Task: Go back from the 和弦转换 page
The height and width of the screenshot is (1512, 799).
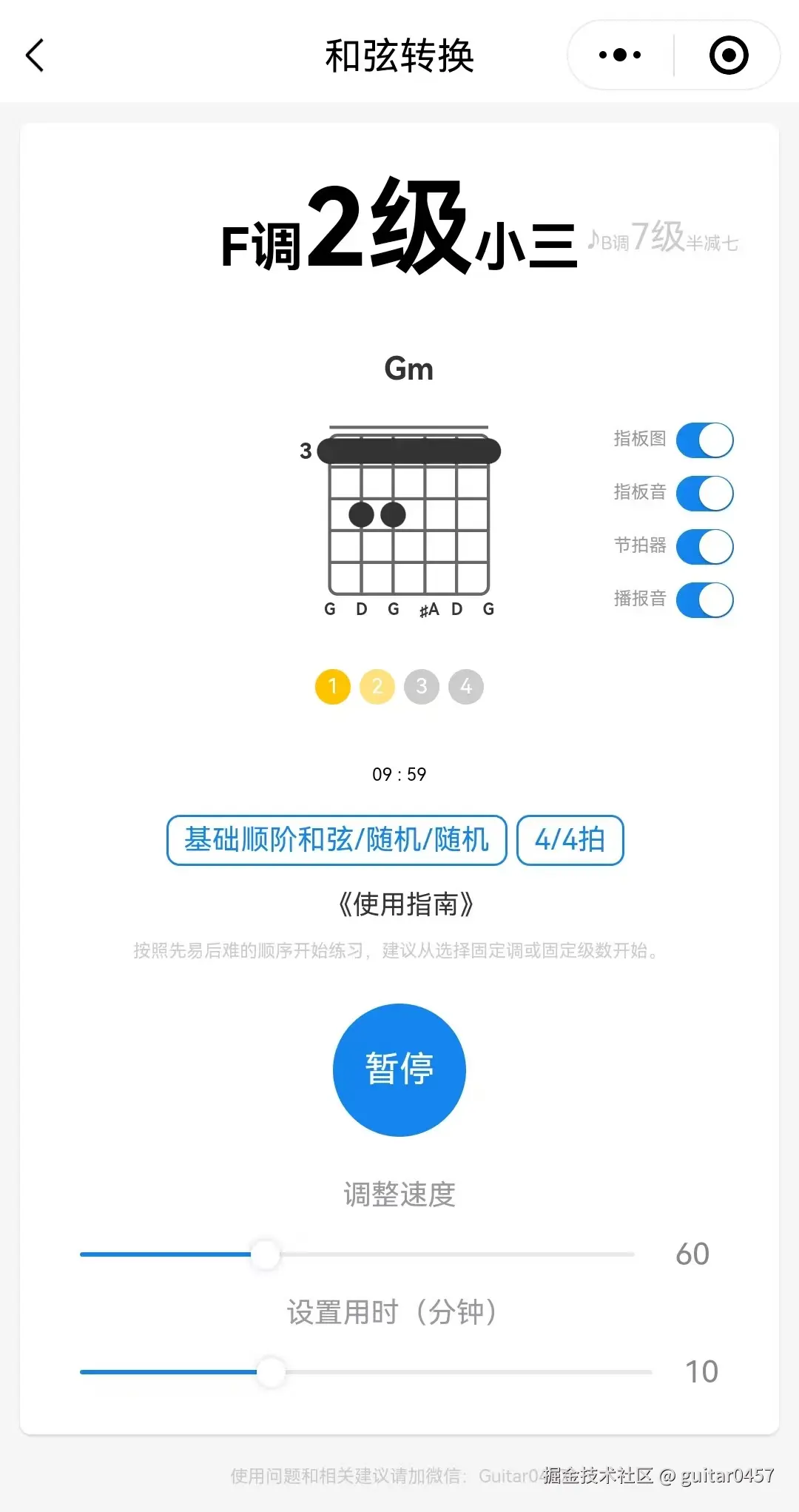Action: (36, 56)
